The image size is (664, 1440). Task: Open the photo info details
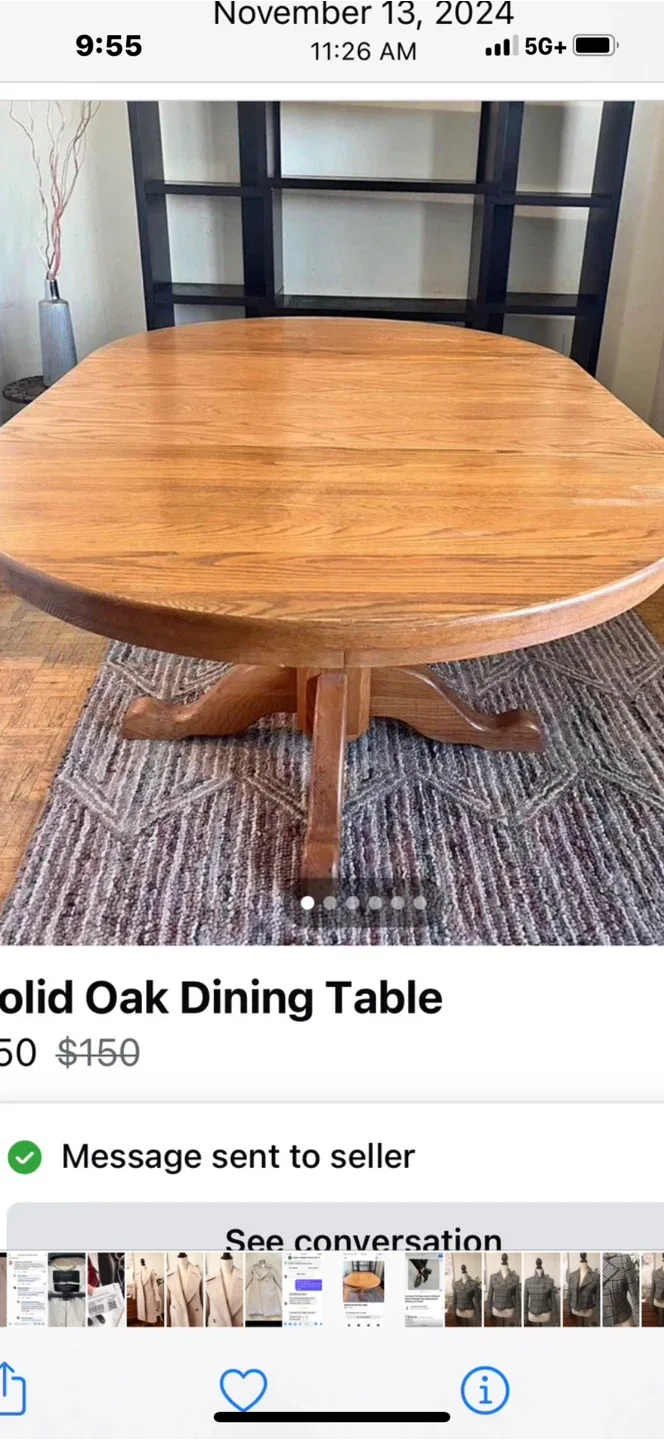tap(485, 1390)
